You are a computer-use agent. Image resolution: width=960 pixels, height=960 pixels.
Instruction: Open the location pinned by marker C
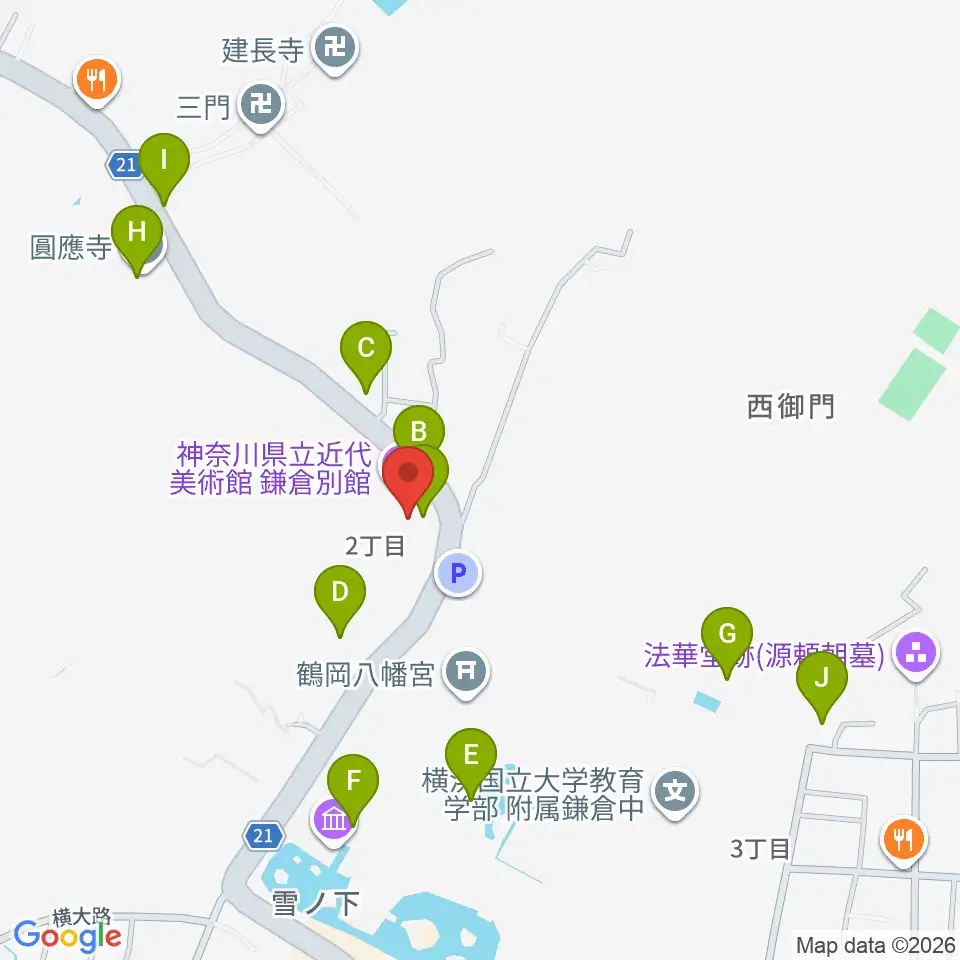pyautogui.click(x=366, y=349)
